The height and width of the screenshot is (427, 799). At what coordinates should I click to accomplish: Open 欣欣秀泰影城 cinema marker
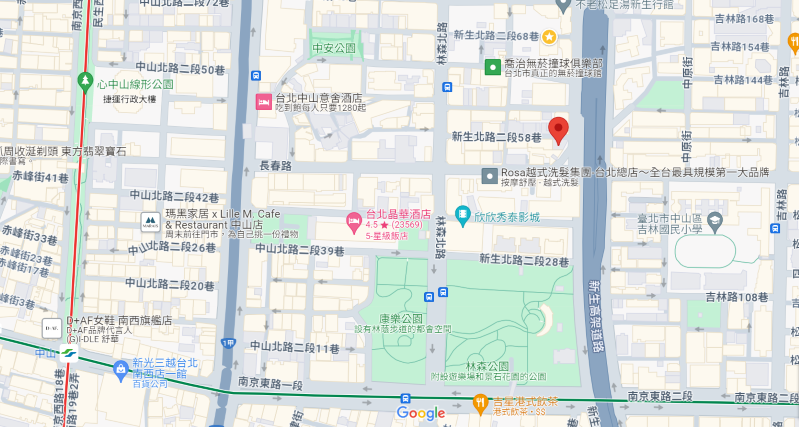coord(462,214)
